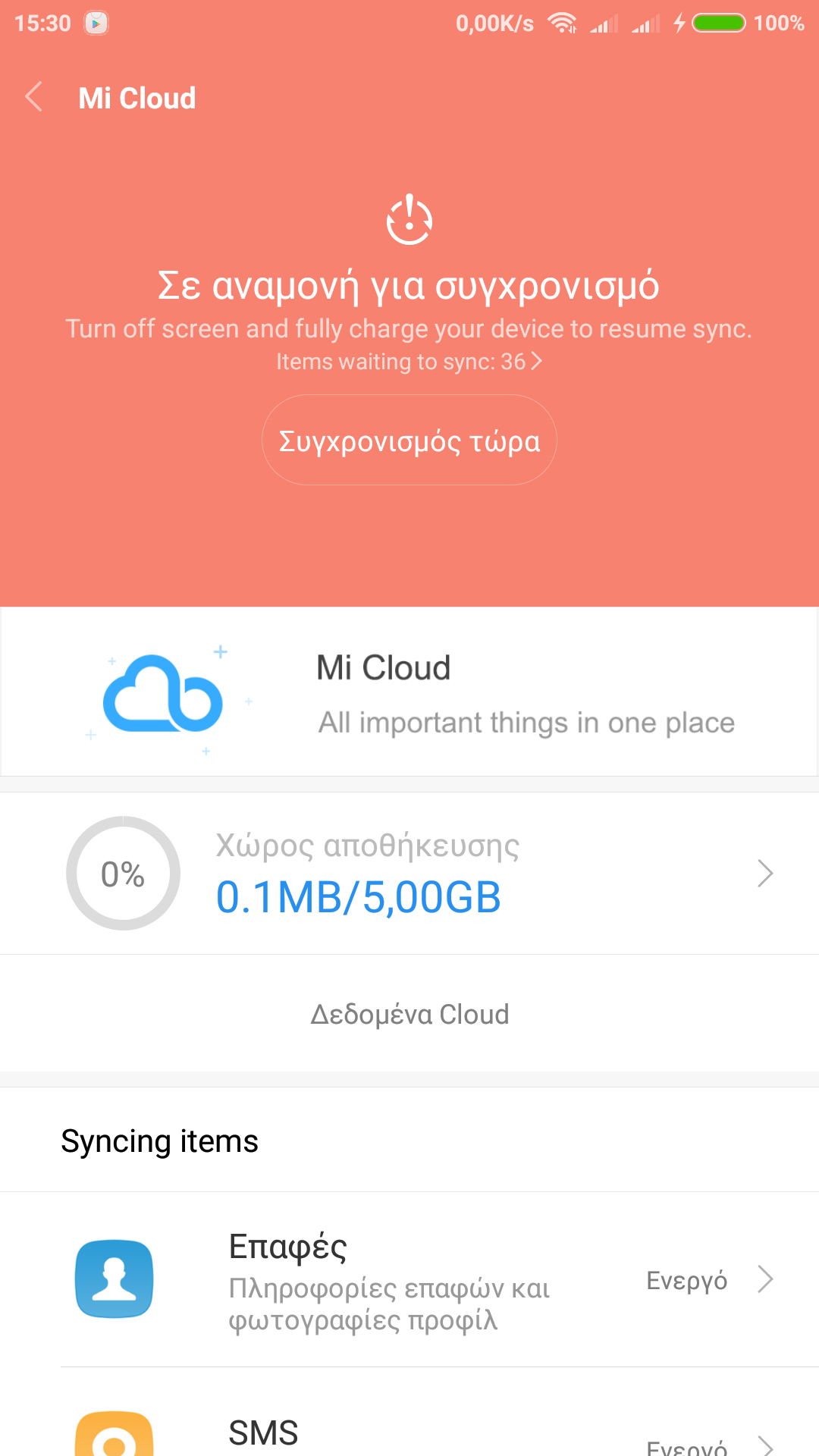The height and width of the screenshot is (1456, 819).
Task: Tap the Συγχρονισμός τώρα button
Action: pos(409,441)
